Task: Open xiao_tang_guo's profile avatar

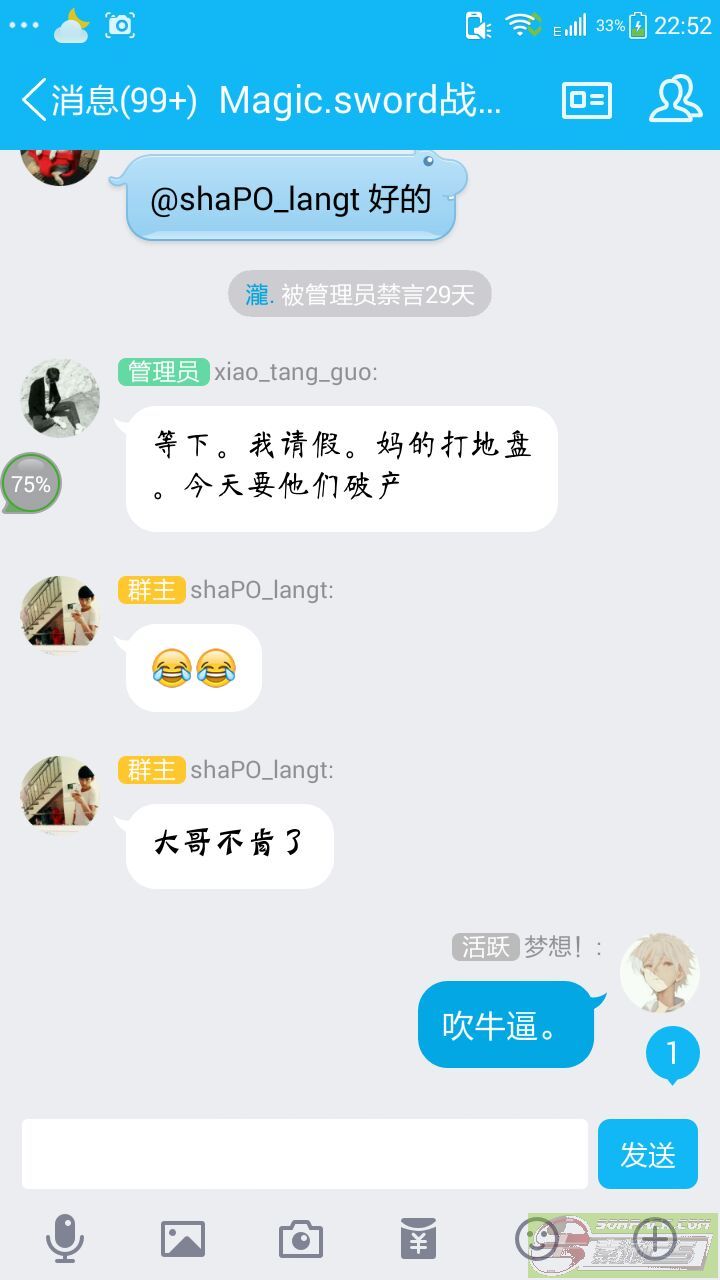Action: coord(60,398)
